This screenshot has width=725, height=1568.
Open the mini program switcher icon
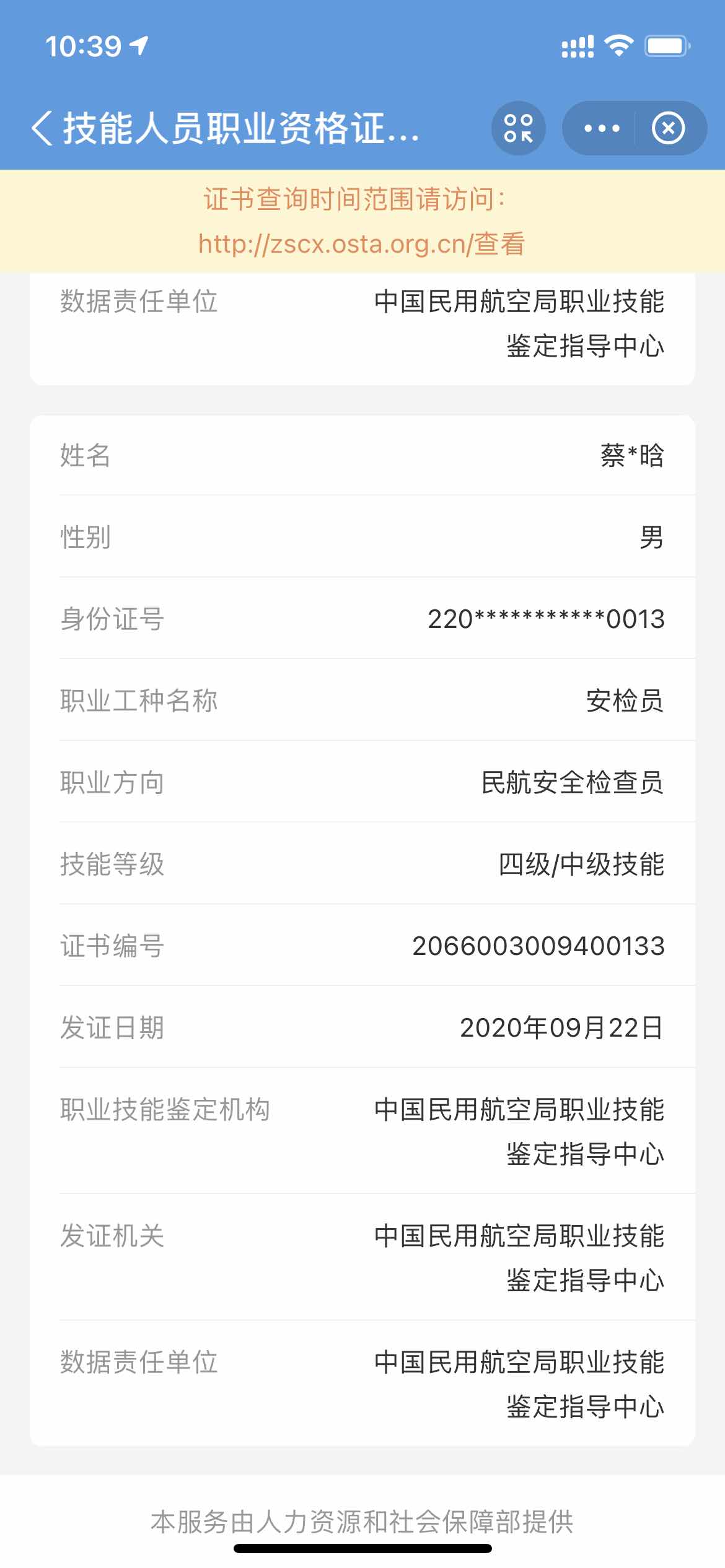(x=519, y=128)
